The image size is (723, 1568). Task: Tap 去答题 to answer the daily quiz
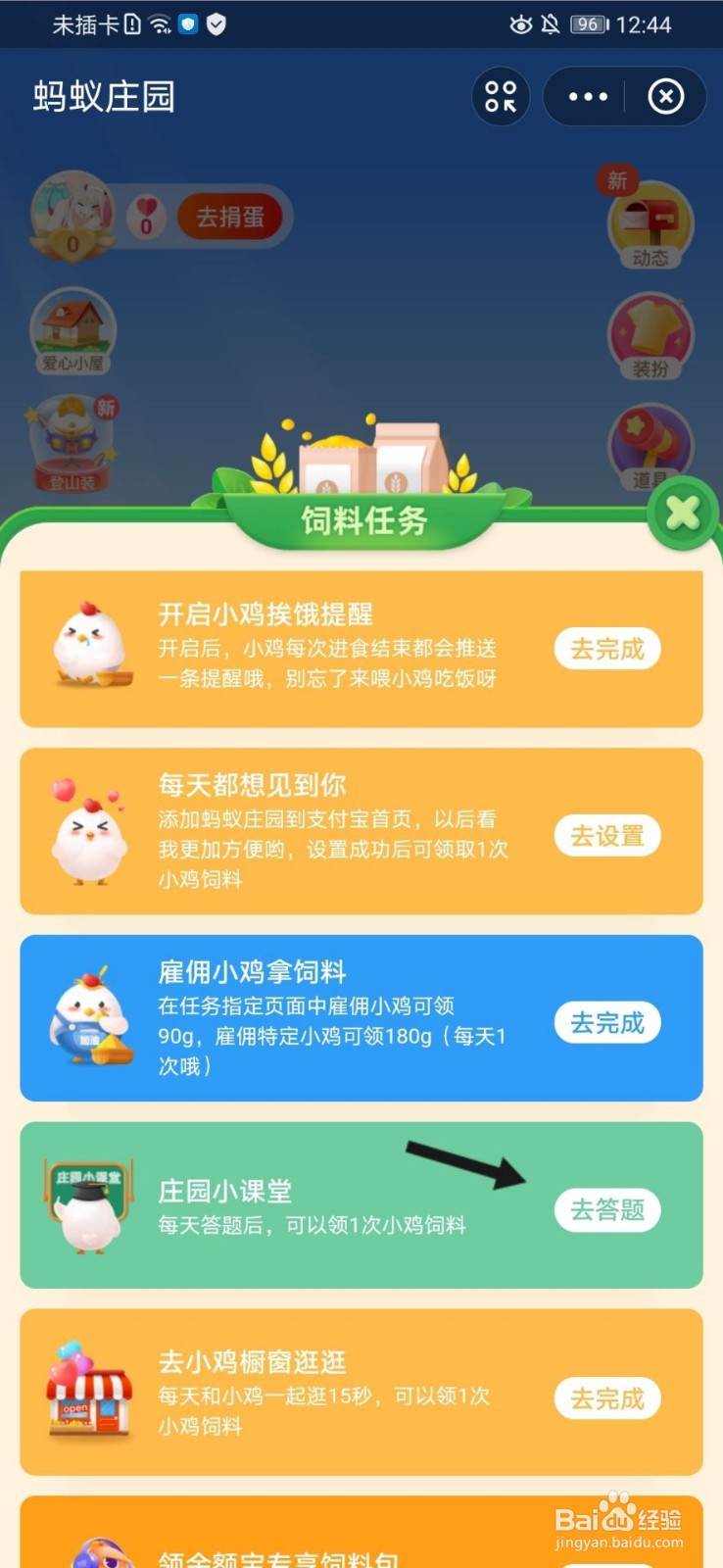click(607, 1210)
